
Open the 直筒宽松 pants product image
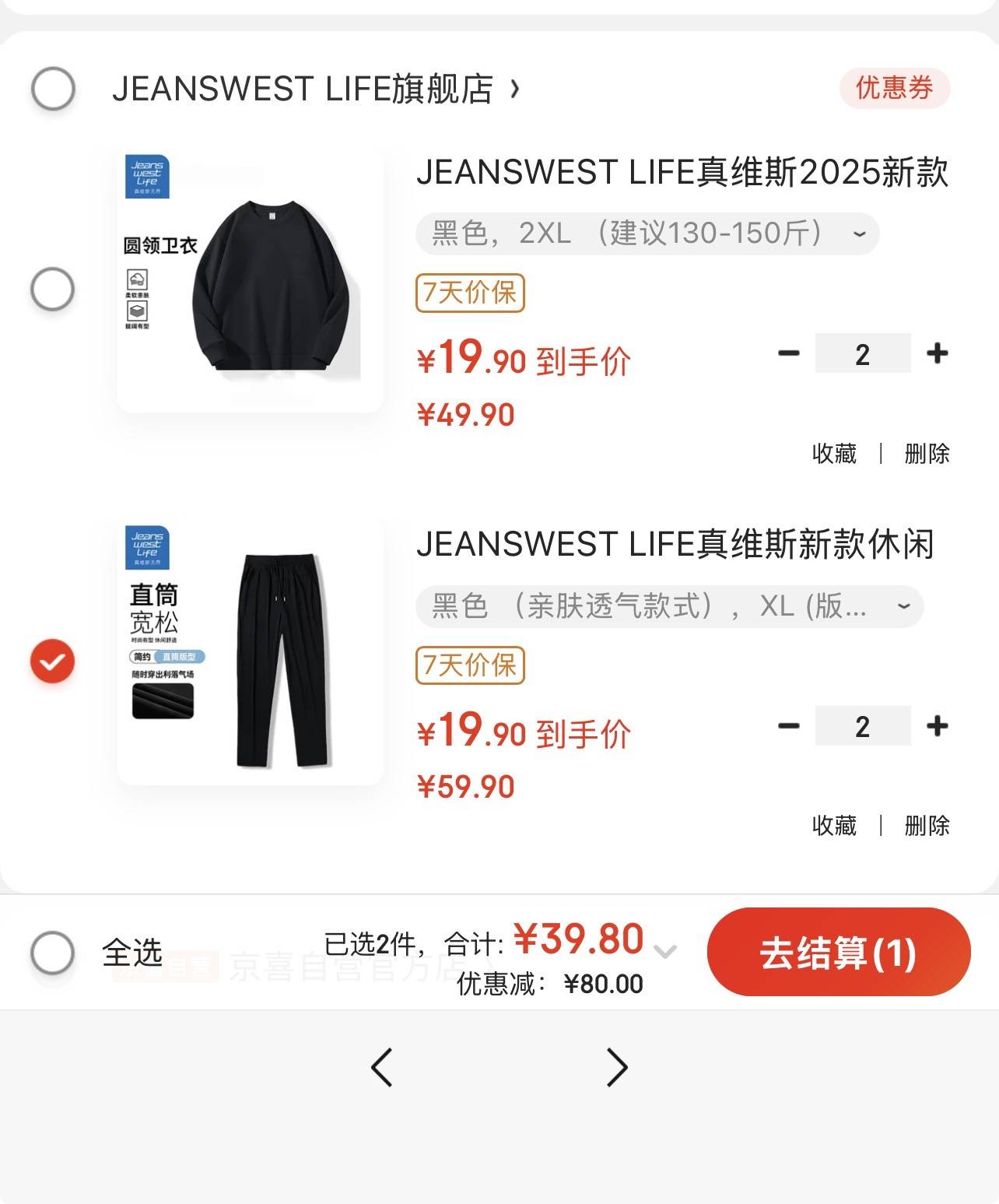(250, 652)
